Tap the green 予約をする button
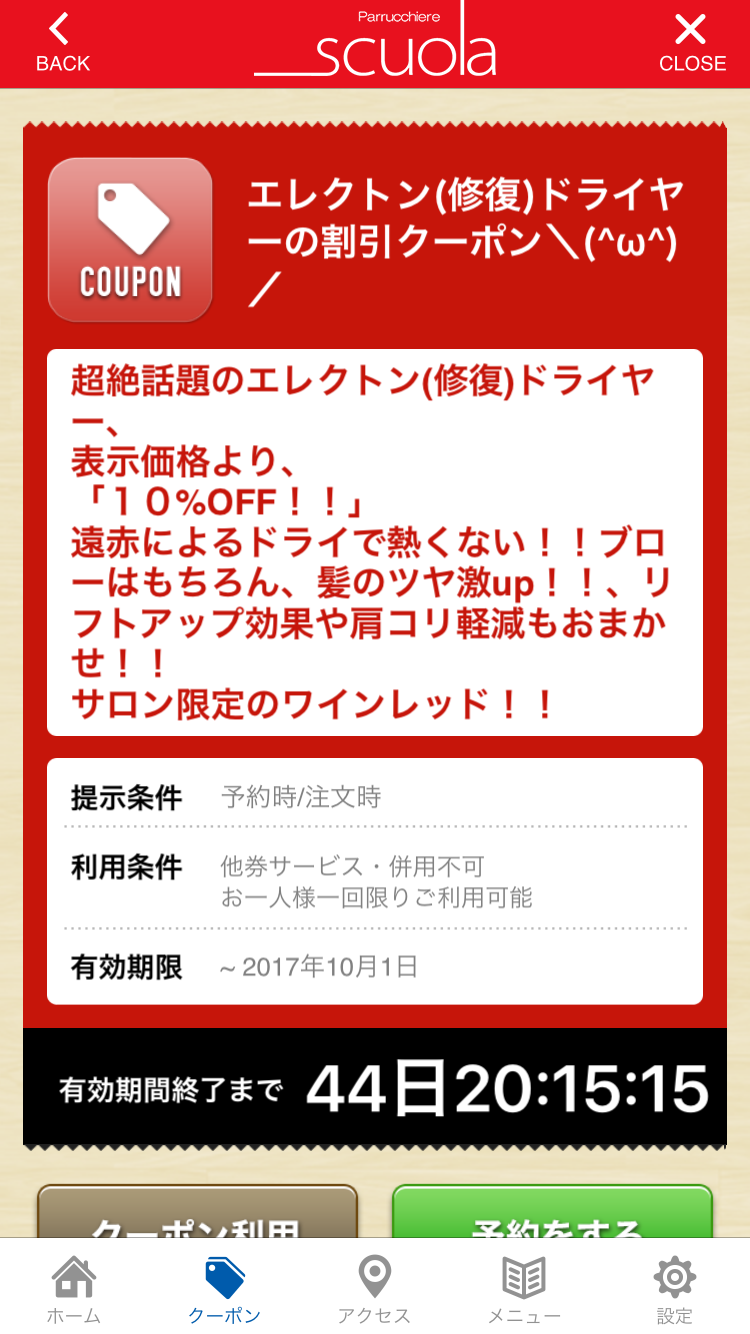 coord(552,1212)
